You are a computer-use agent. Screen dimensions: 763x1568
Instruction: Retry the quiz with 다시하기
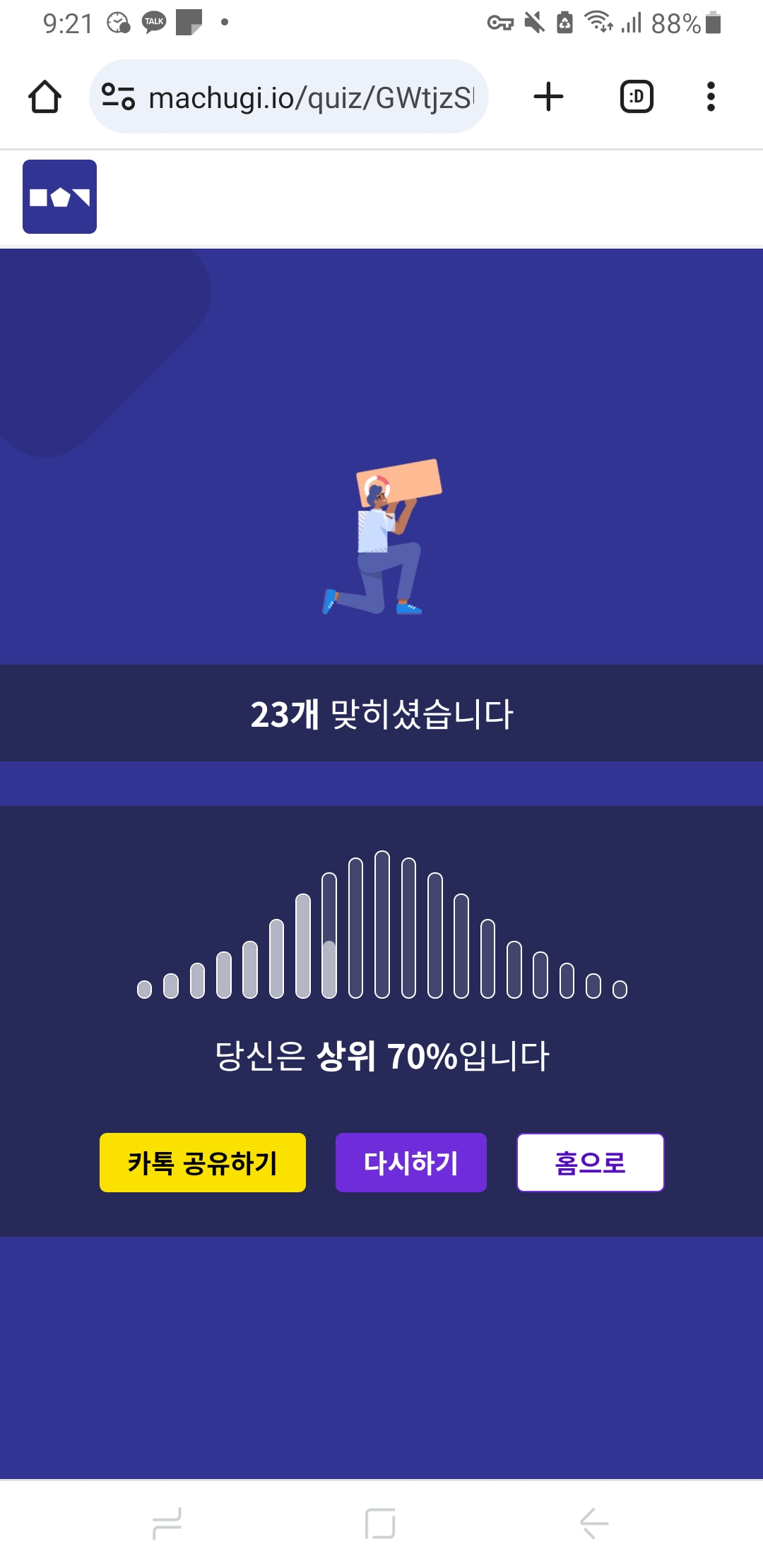coord(410,1163)
